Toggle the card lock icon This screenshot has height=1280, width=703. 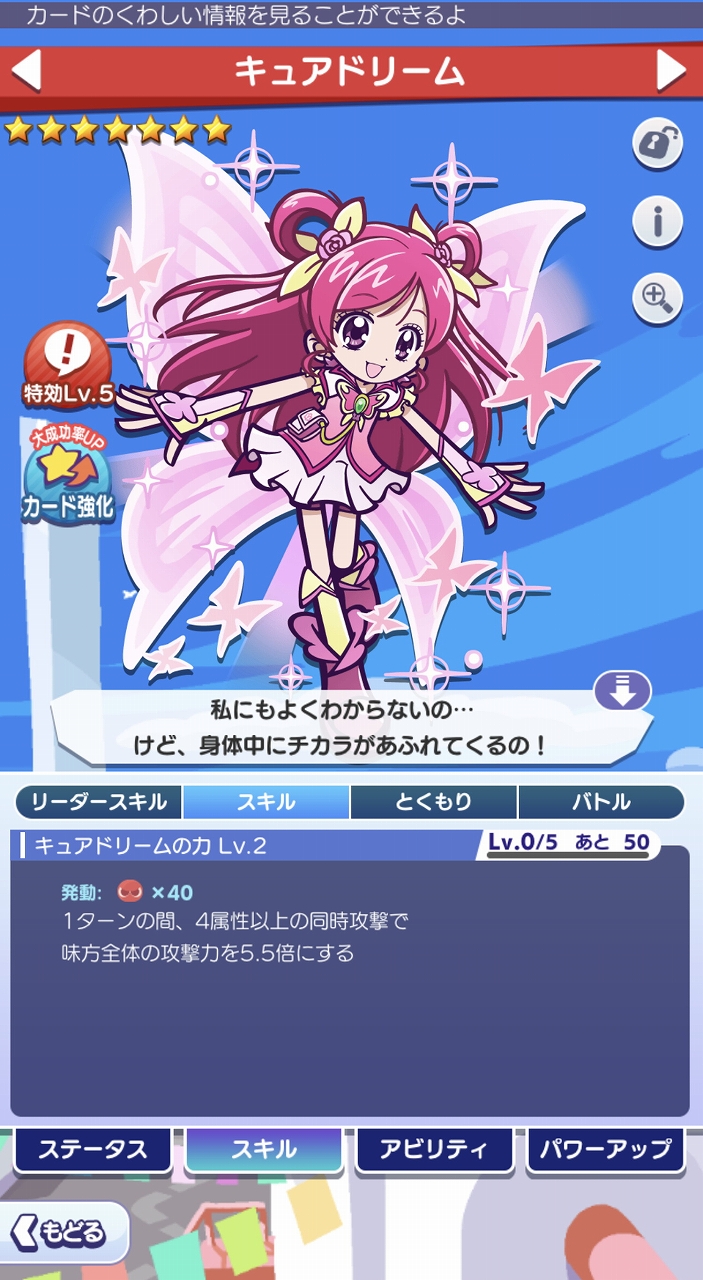(658, 145)
